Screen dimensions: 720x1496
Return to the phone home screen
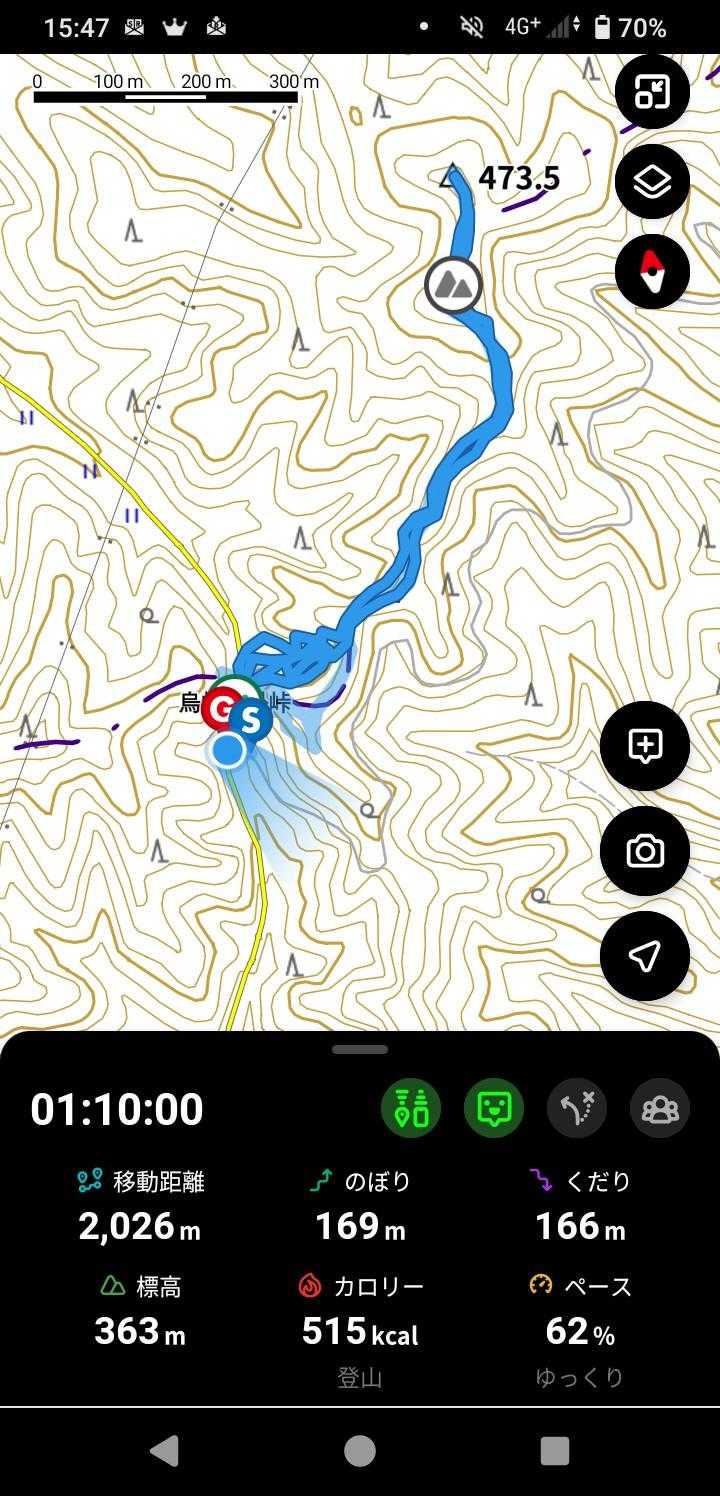360,1451
